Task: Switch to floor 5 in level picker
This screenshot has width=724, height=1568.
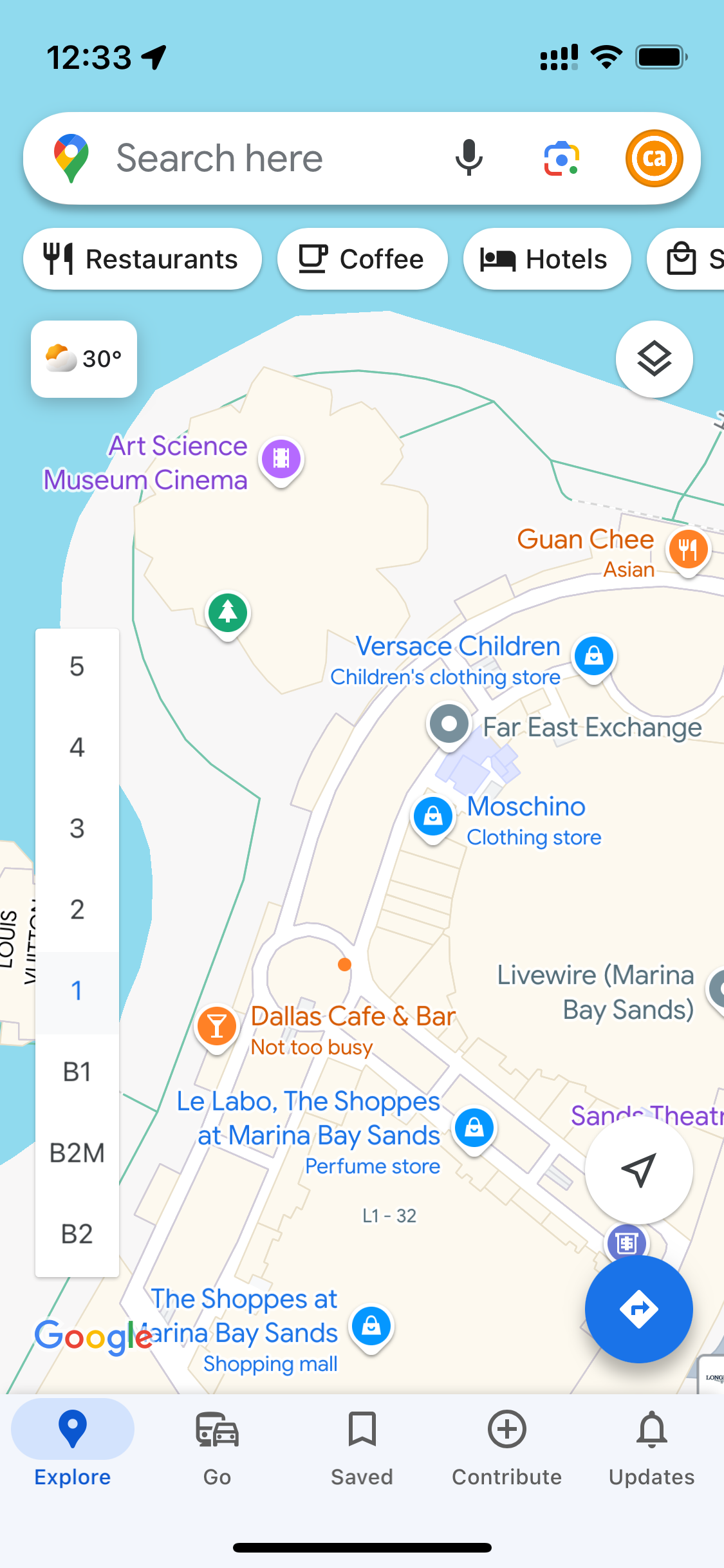Action: click(77, 667)
